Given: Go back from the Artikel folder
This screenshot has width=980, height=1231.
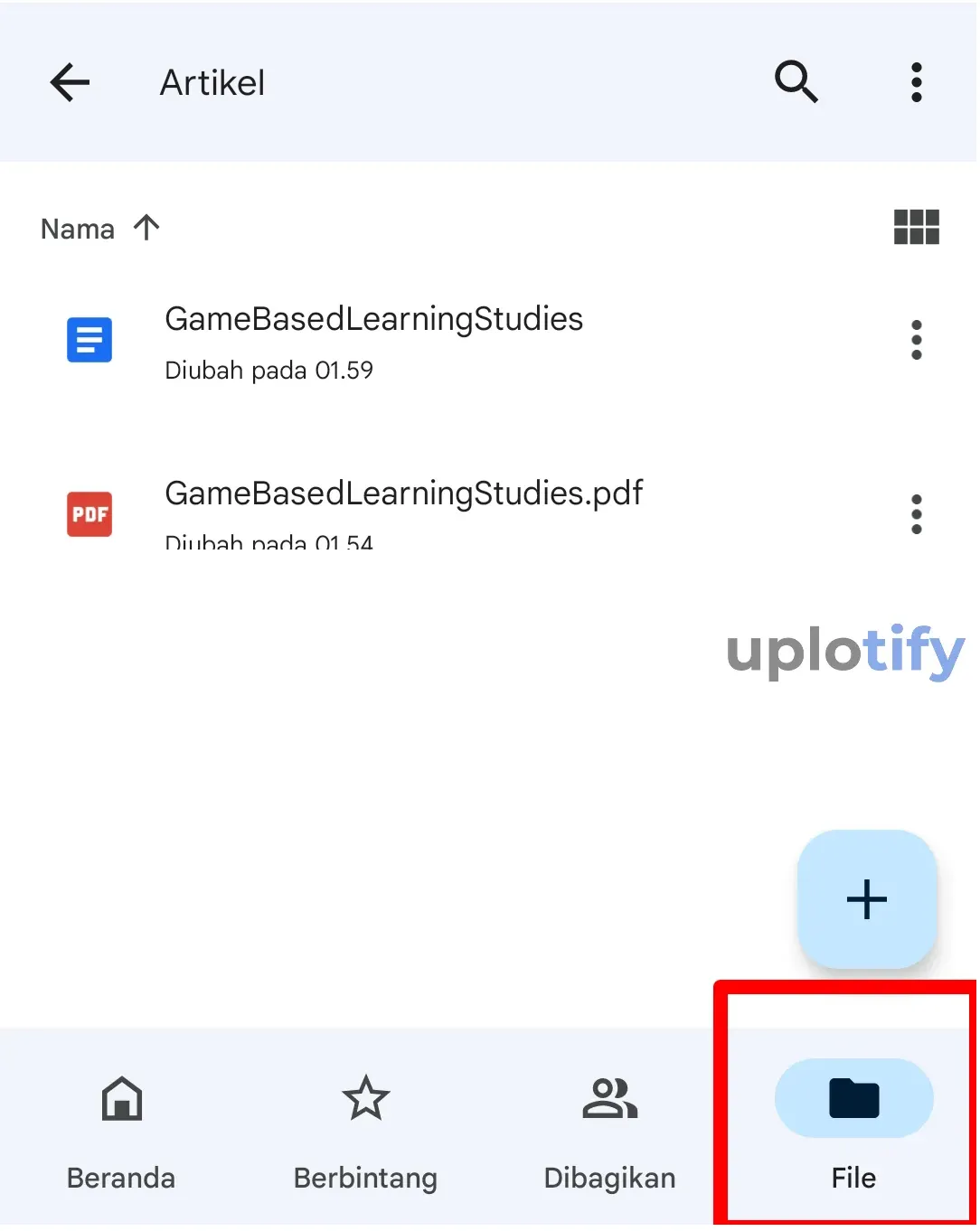Looking at the screenshot, I should [x=70, y=83].
